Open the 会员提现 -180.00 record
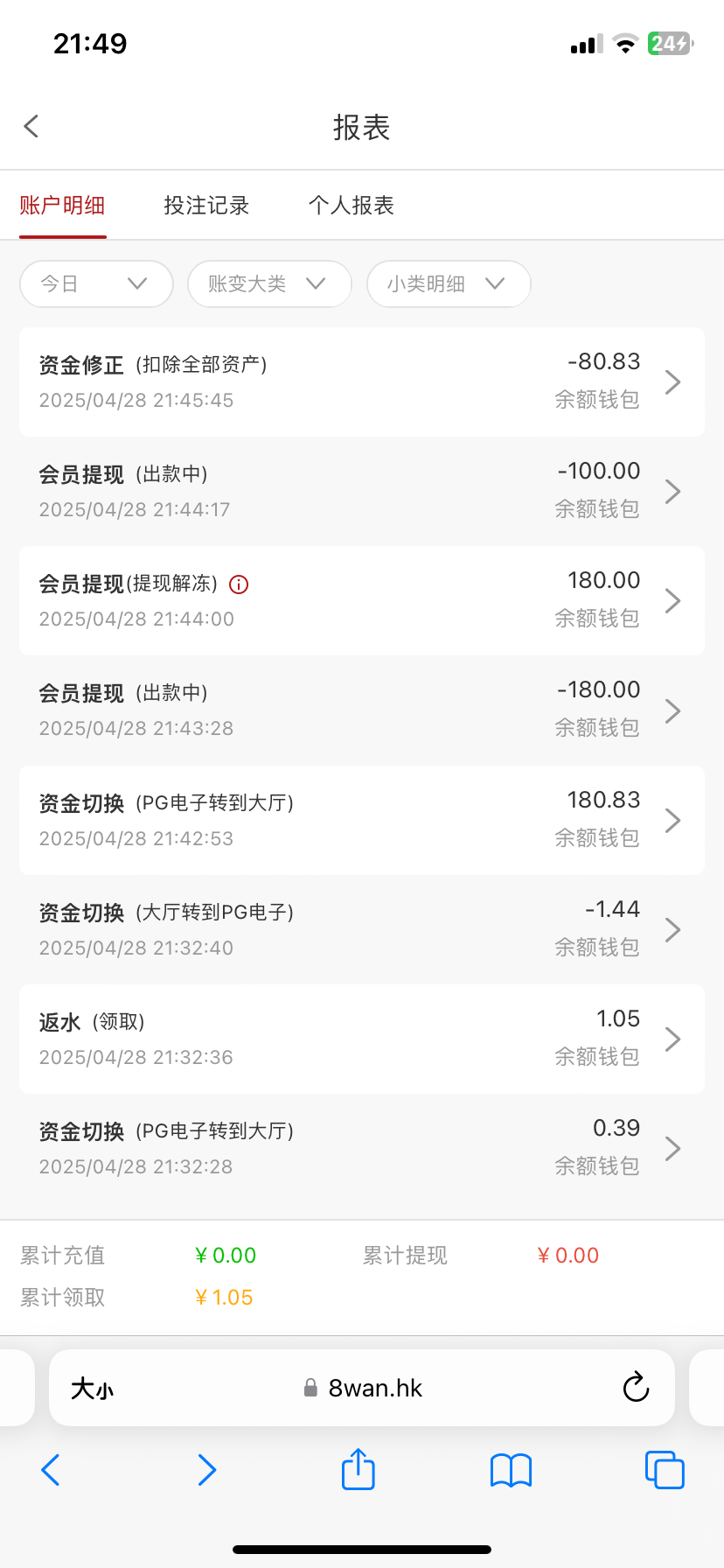The height and width of the screenshot is (1568, 724). (362, 710)
